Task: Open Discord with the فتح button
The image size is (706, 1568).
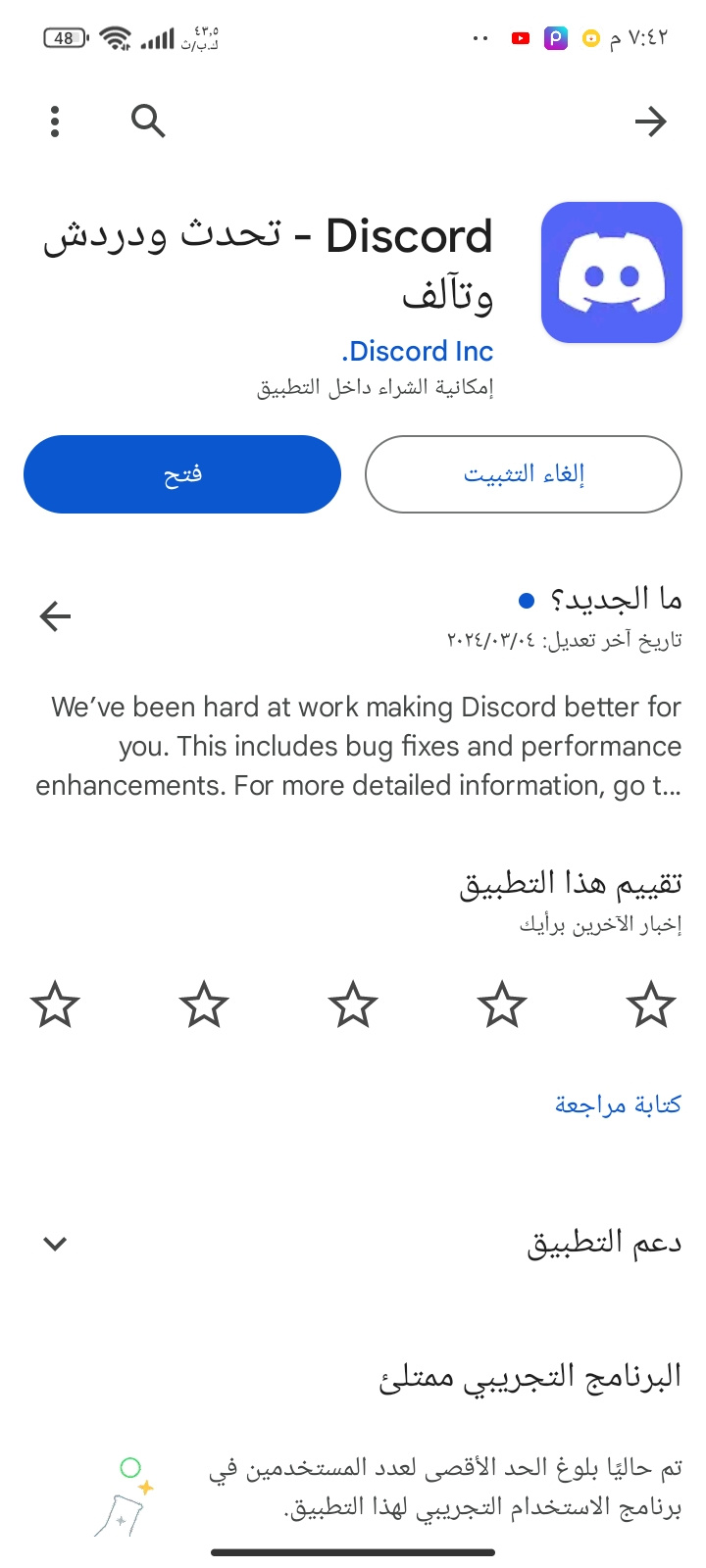Action: (182, 474)
